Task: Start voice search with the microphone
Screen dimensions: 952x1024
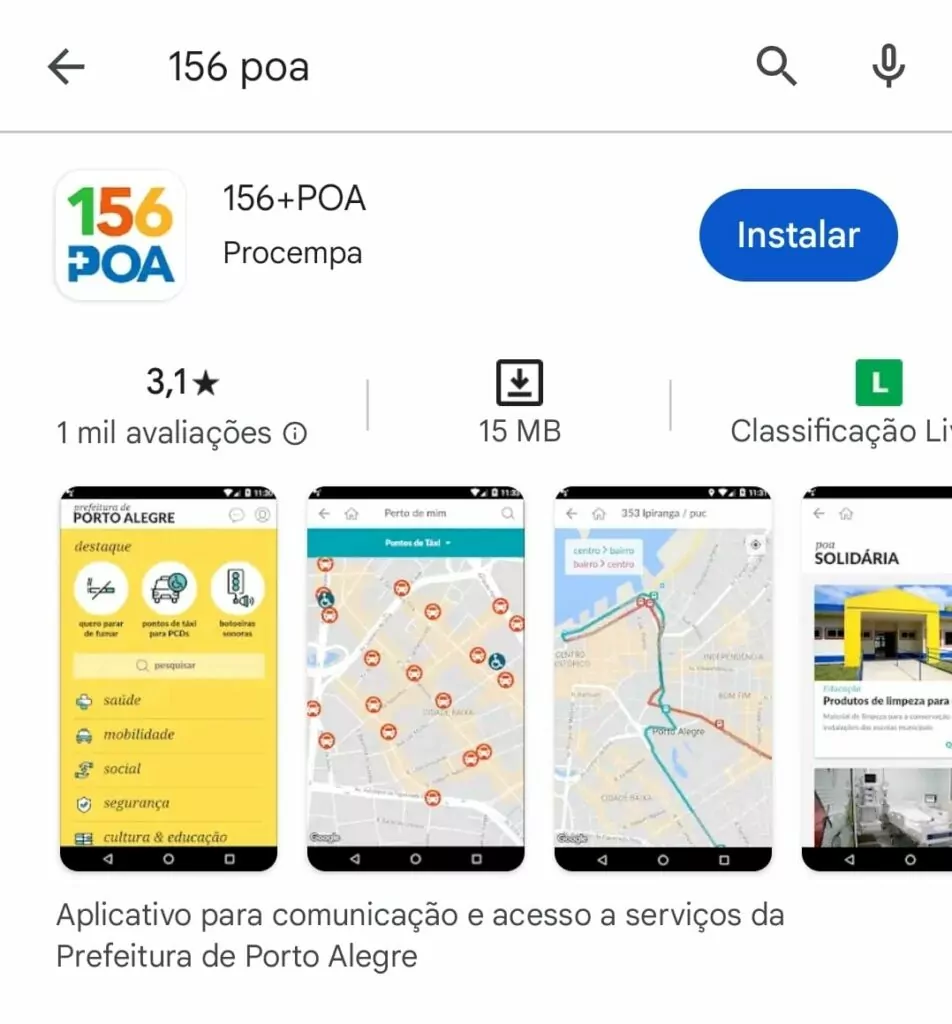Action: click(x=887, y=67)
